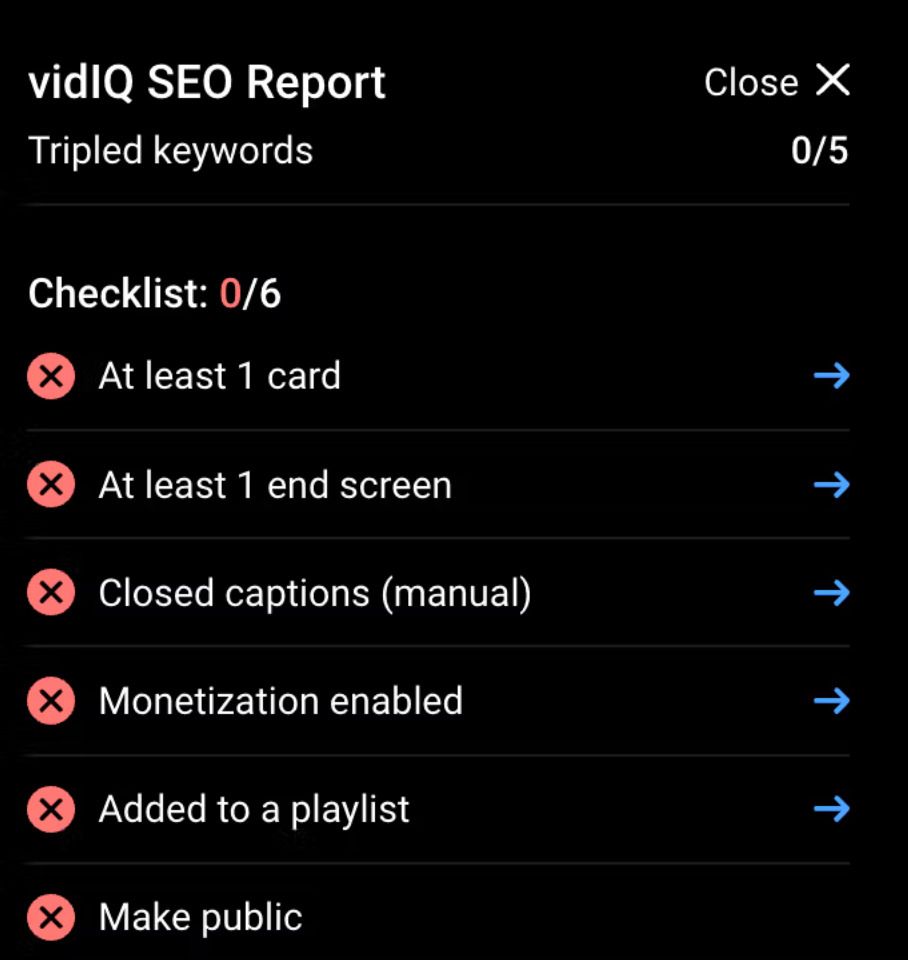Viewport: 908px width, 960px height.
Task: Toggle the "At least 1 end screen" status indicator
Action: (x=50, y=484)
